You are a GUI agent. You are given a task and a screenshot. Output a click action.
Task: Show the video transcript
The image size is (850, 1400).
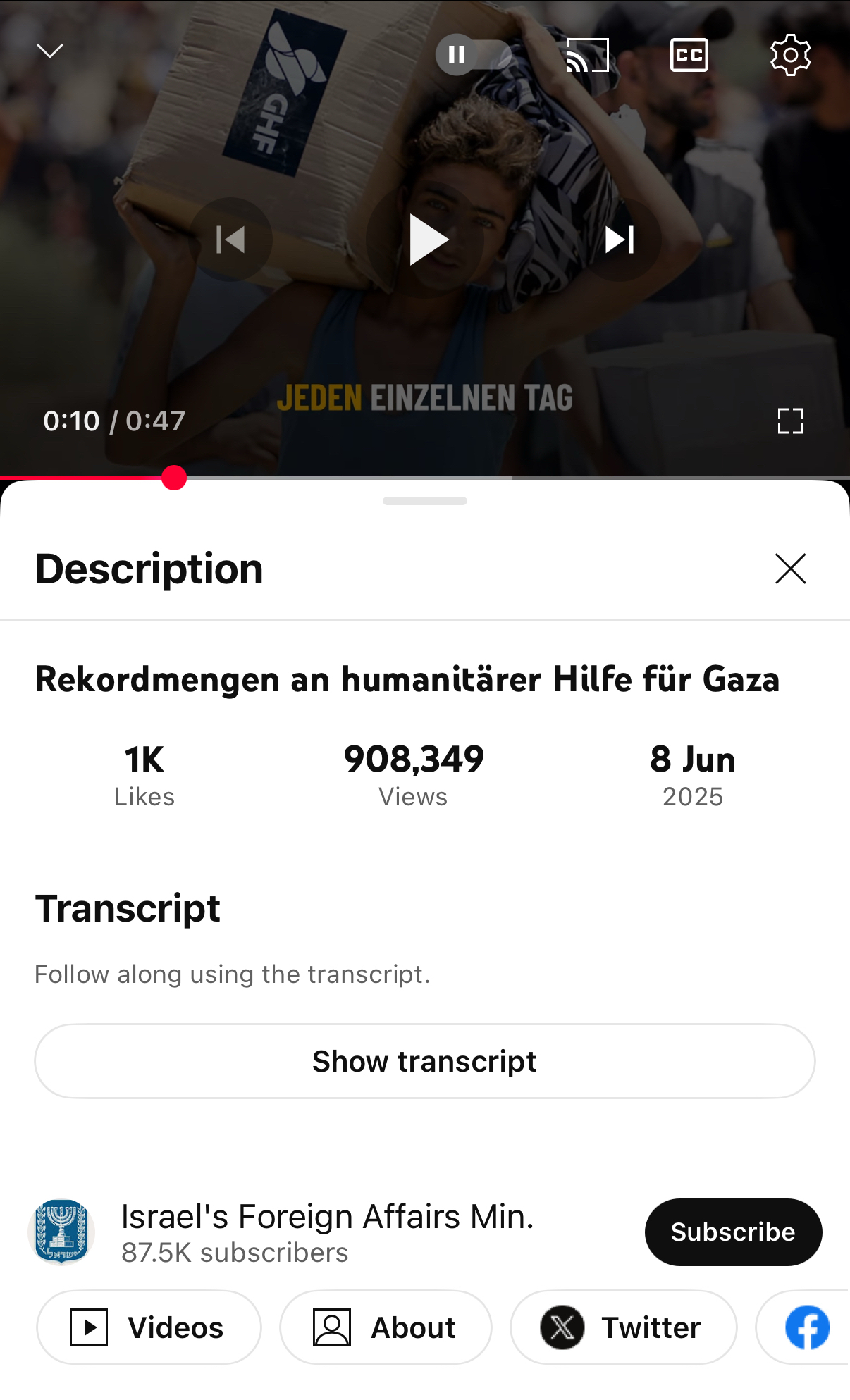pos(425,1061)
